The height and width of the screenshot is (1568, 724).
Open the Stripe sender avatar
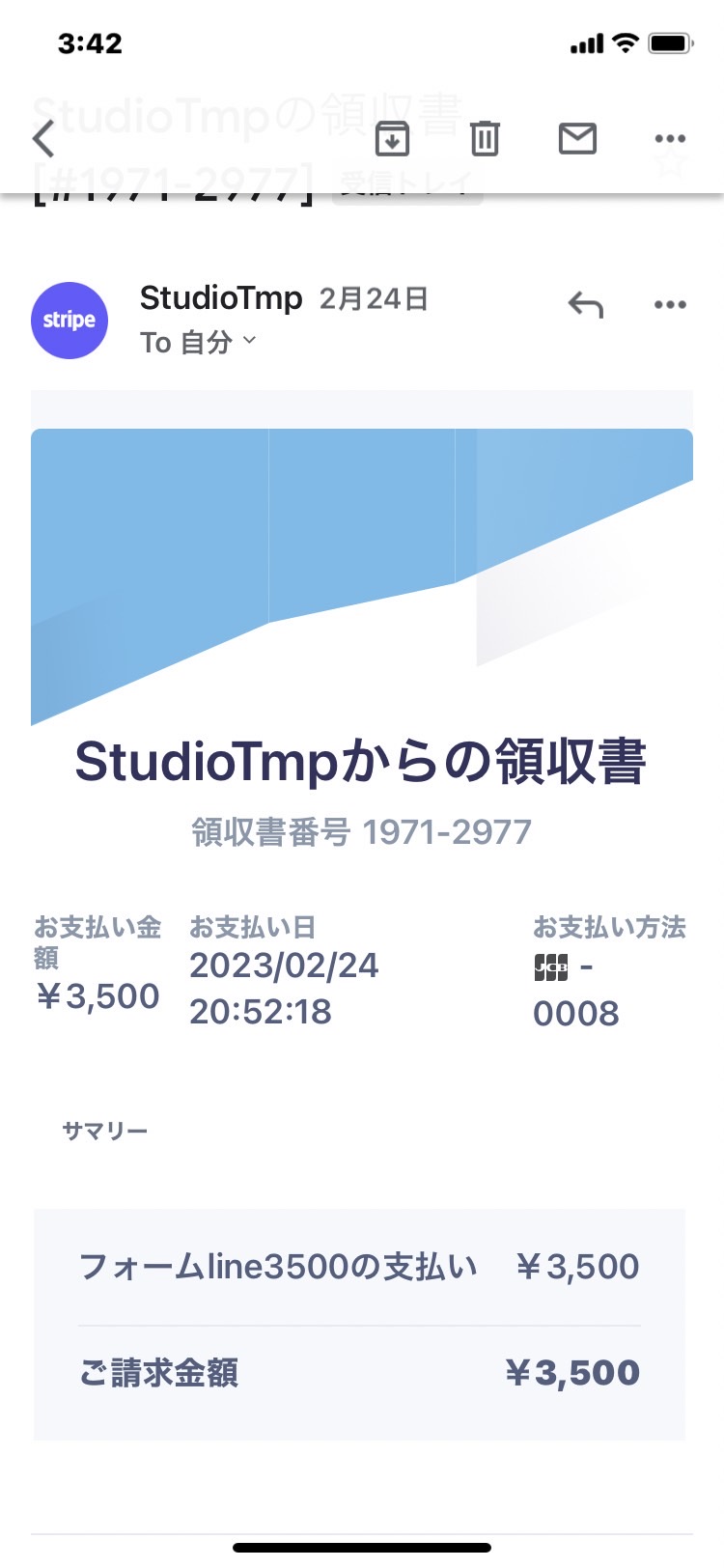click(70, 321)
